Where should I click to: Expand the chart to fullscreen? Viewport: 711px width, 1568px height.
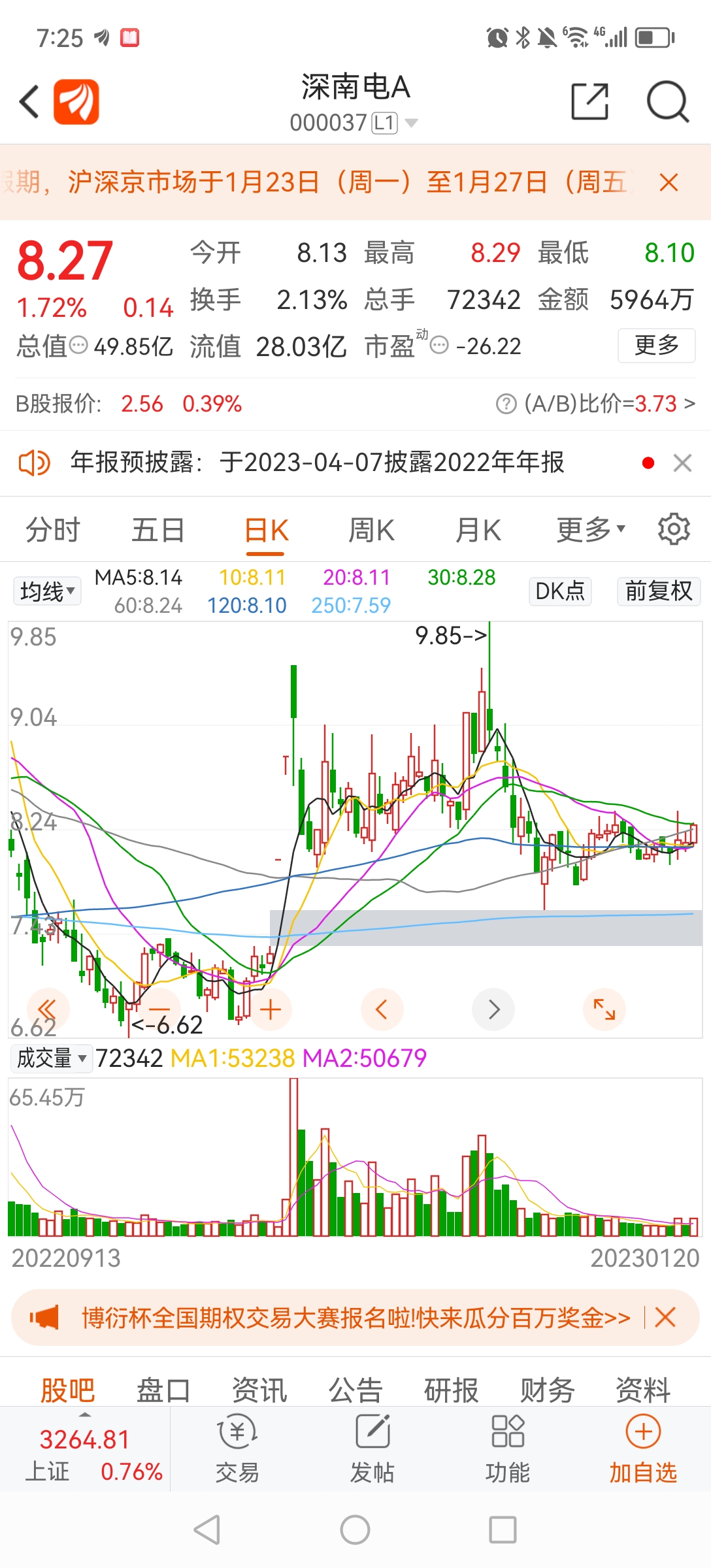[604, 1010]
